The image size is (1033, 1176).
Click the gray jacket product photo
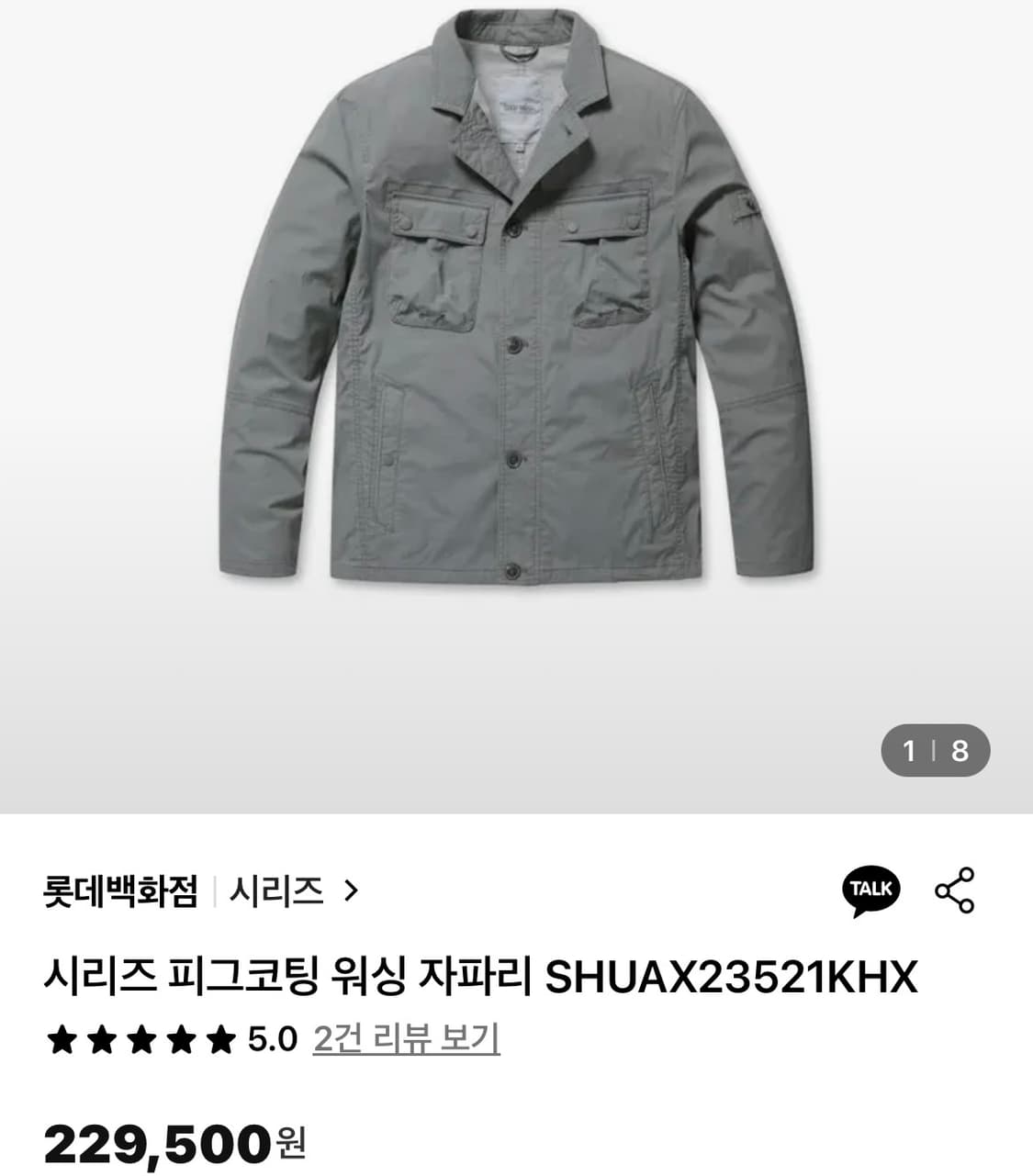point(516,321)
